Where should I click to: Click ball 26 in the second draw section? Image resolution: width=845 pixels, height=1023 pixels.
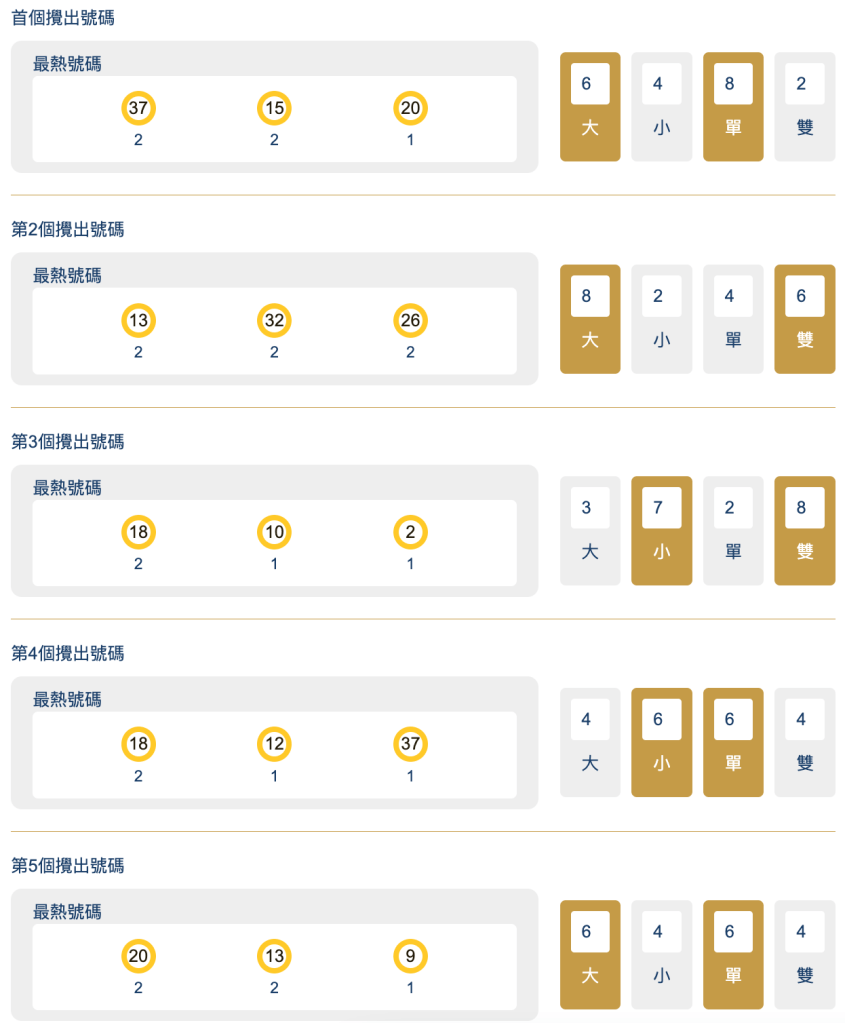(410, 321)
